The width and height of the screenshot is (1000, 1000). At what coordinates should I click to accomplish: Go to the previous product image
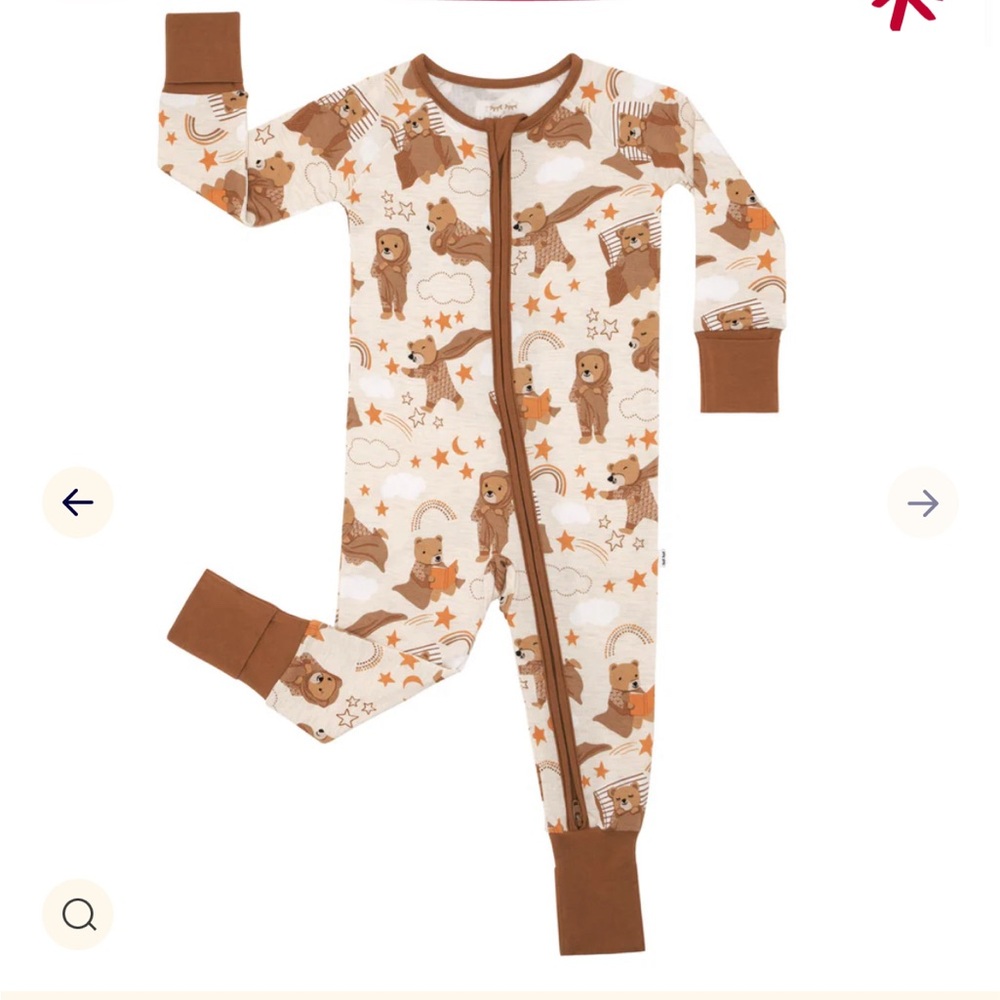pyautogui.click(x=78, y=502)
